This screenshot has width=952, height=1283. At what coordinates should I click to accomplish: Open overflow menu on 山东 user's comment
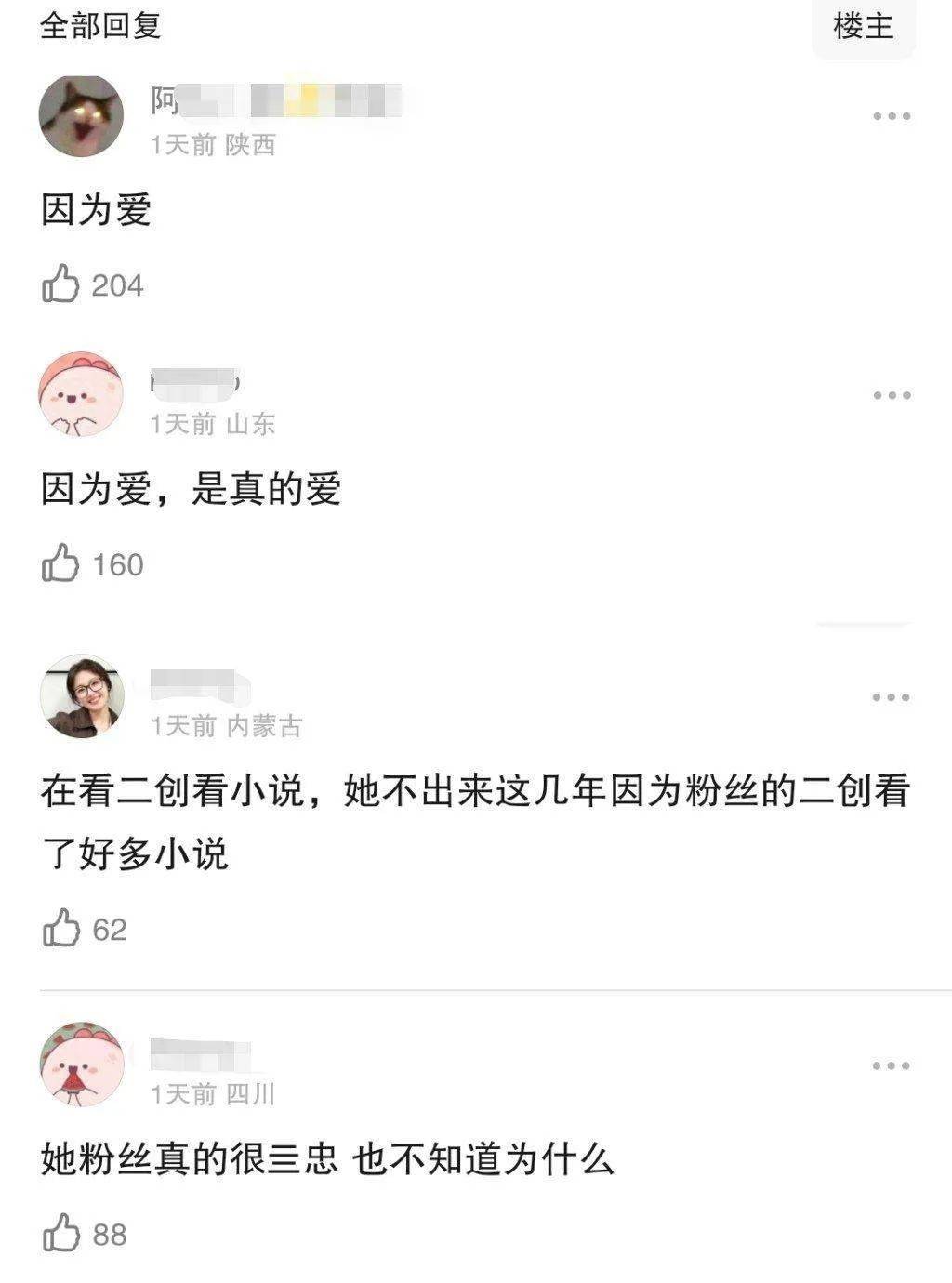[891, 395]
